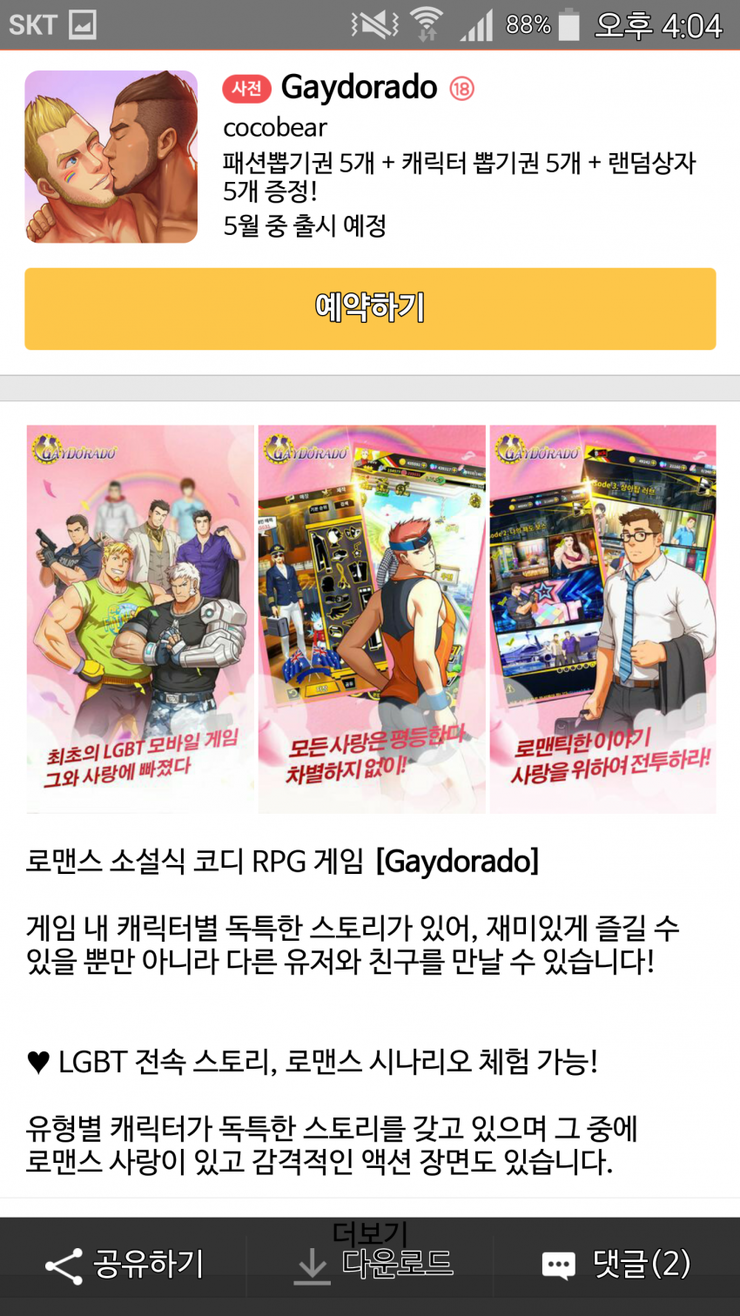Open the third screenshot with glasses character
Image resolution: width=740 pixels, height=1316 pixels.
(x=602, y=618)
